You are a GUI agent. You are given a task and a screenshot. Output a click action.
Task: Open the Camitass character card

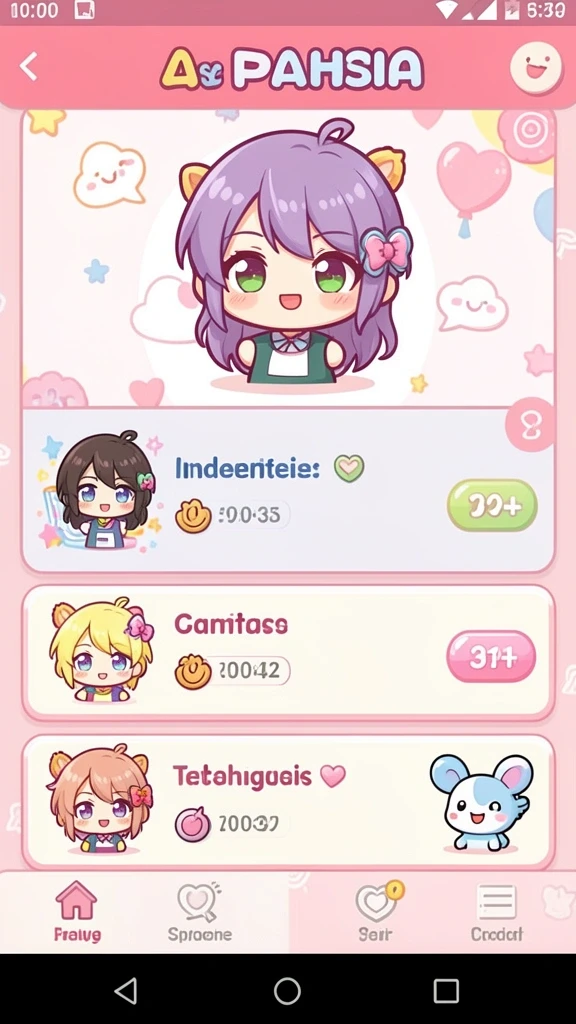click(x=288, y=653)
